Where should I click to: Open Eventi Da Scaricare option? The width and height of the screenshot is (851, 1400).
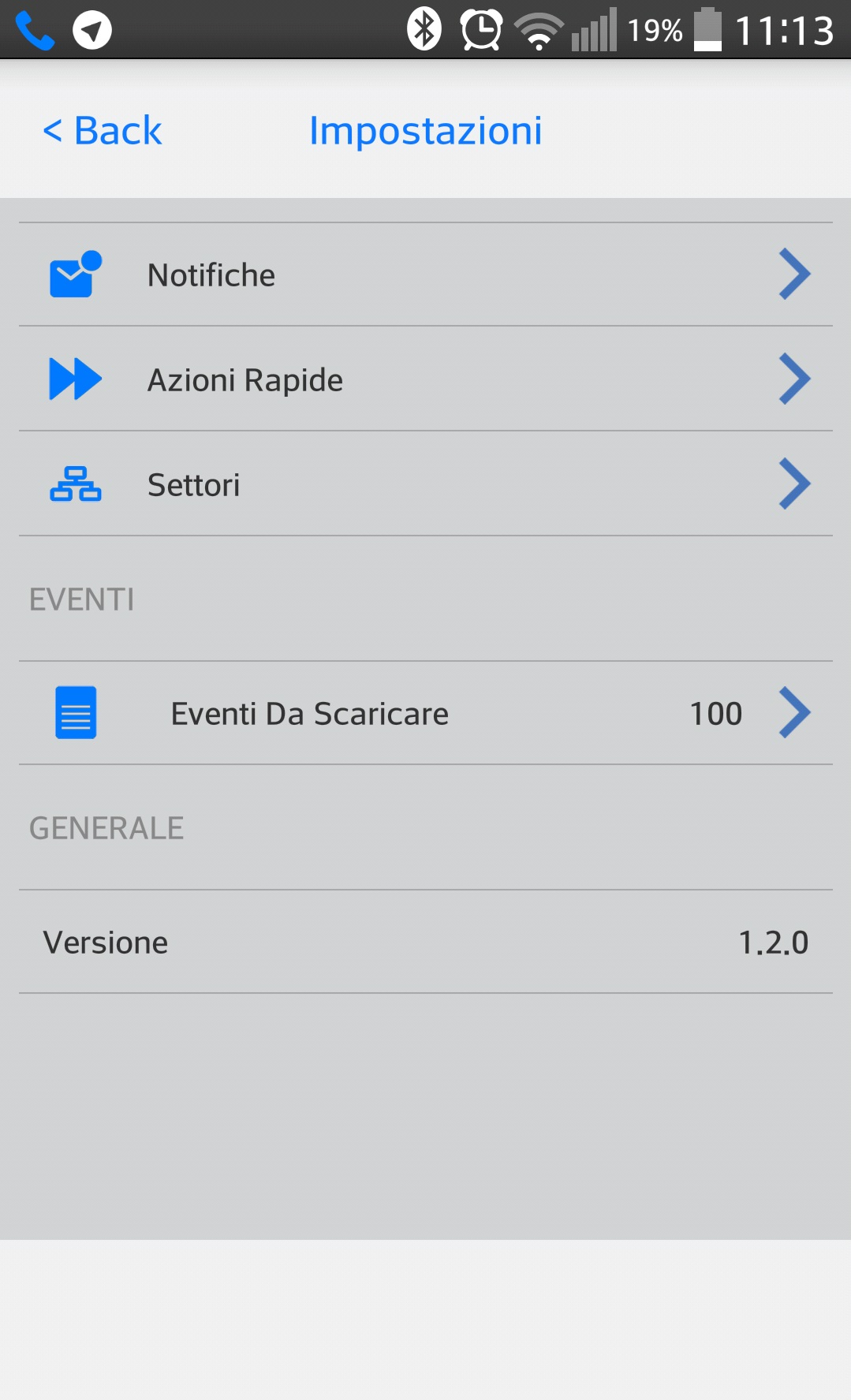coord(426,713)
